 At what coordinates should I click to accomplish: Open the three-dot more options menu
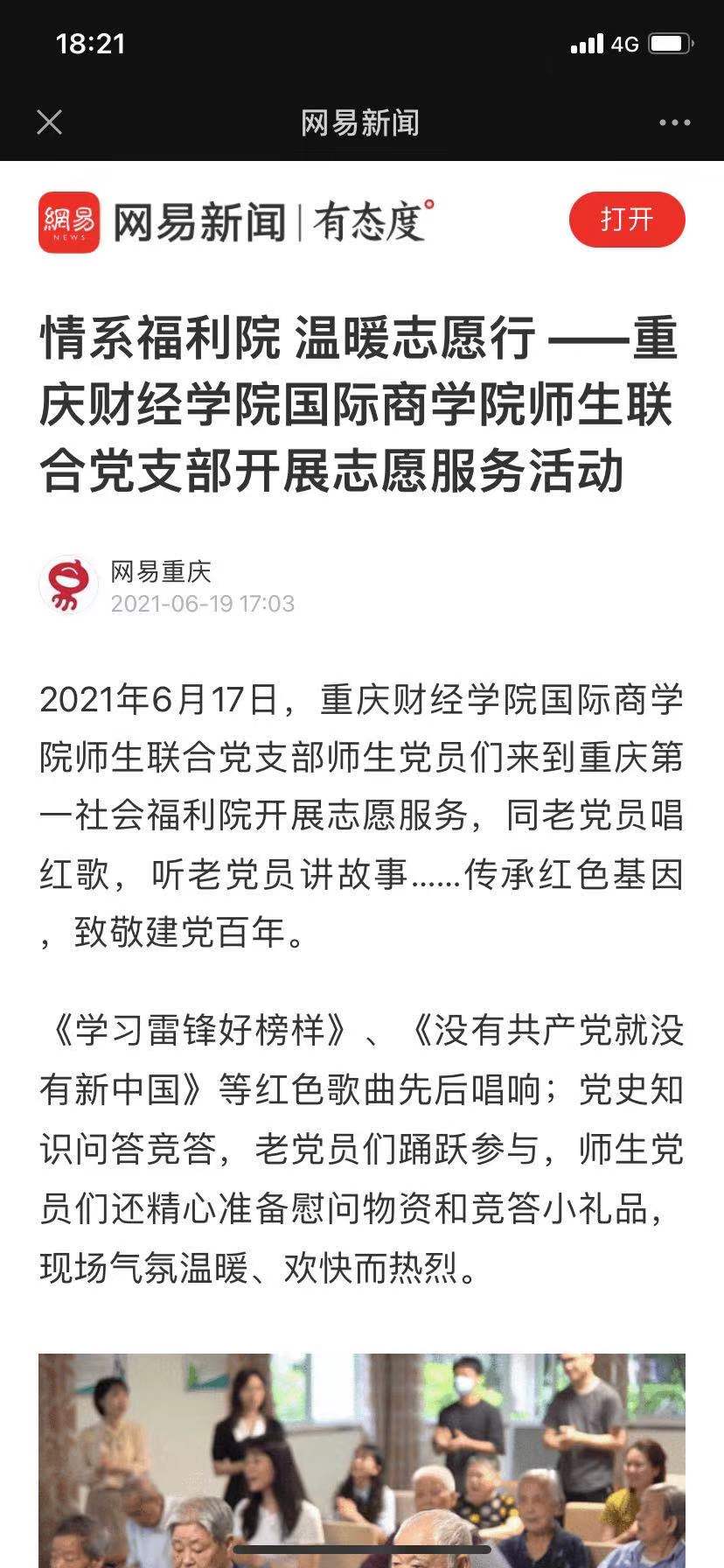[x=675, y=123]
